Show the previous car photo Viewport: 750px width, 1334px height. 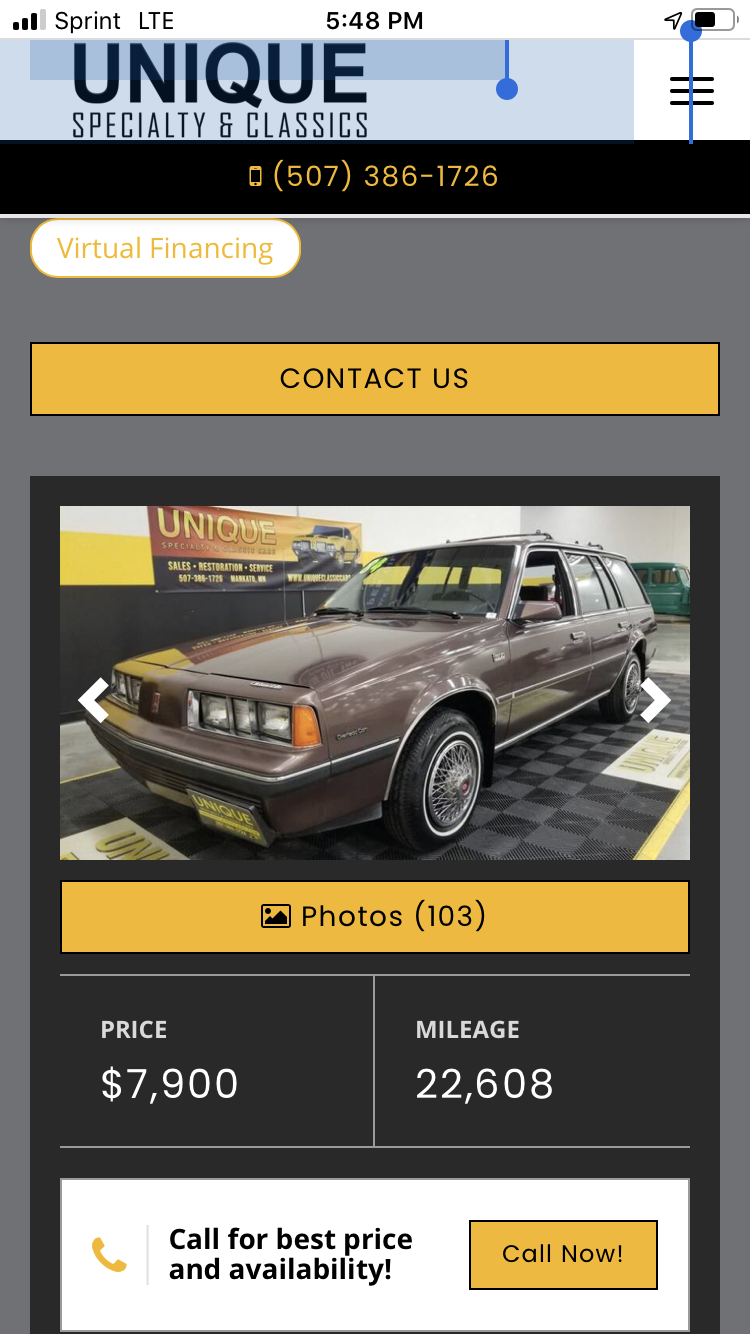click(x=94, y=700)
